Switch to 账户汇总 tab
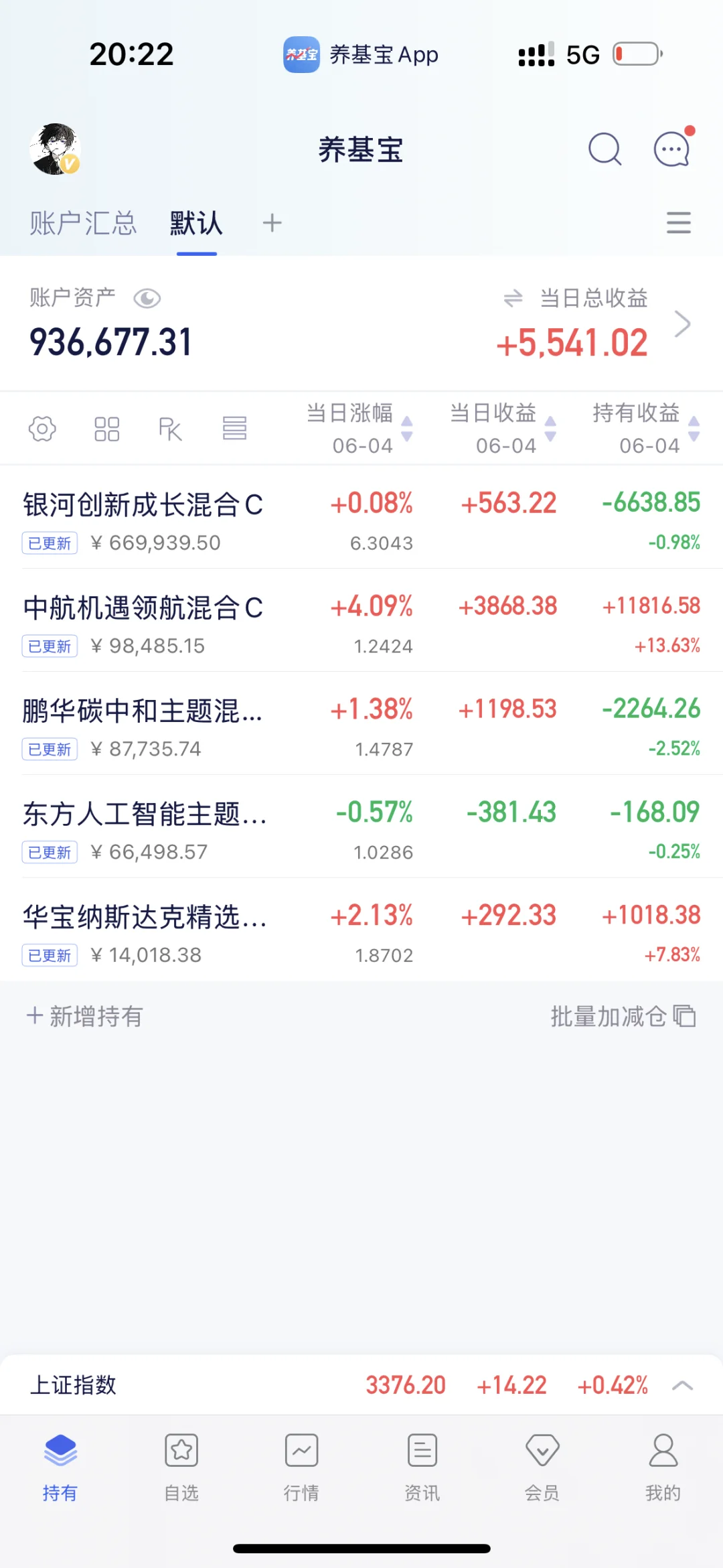Image resolution: width=723 pixels, height=1568 pixels. tap(83, 223)
